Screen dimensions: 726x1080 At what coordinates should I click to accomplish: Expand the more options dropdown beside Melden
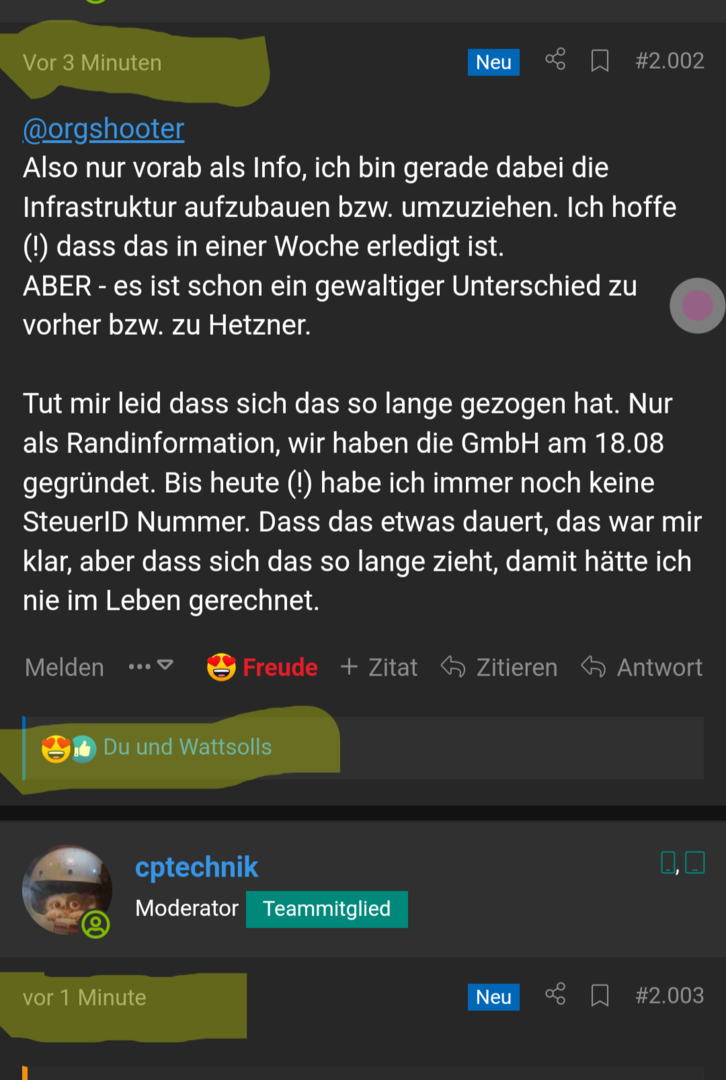[x=151, y=666]
